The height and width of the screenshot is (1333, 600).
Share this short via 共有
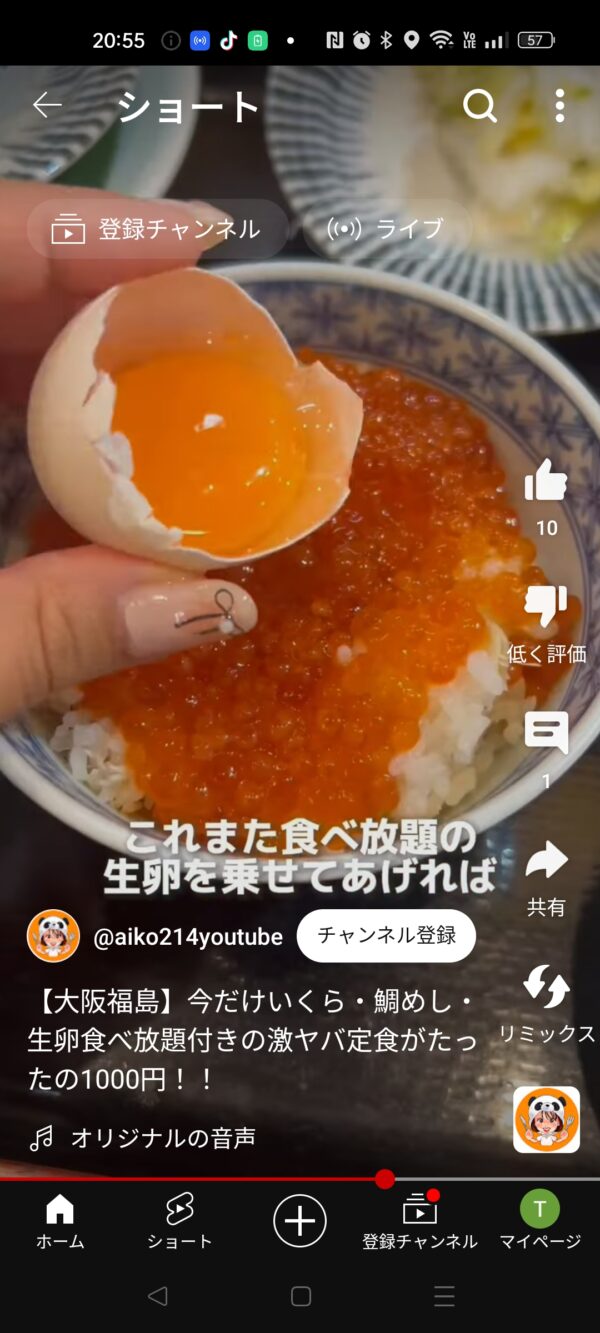pos(546,862)
